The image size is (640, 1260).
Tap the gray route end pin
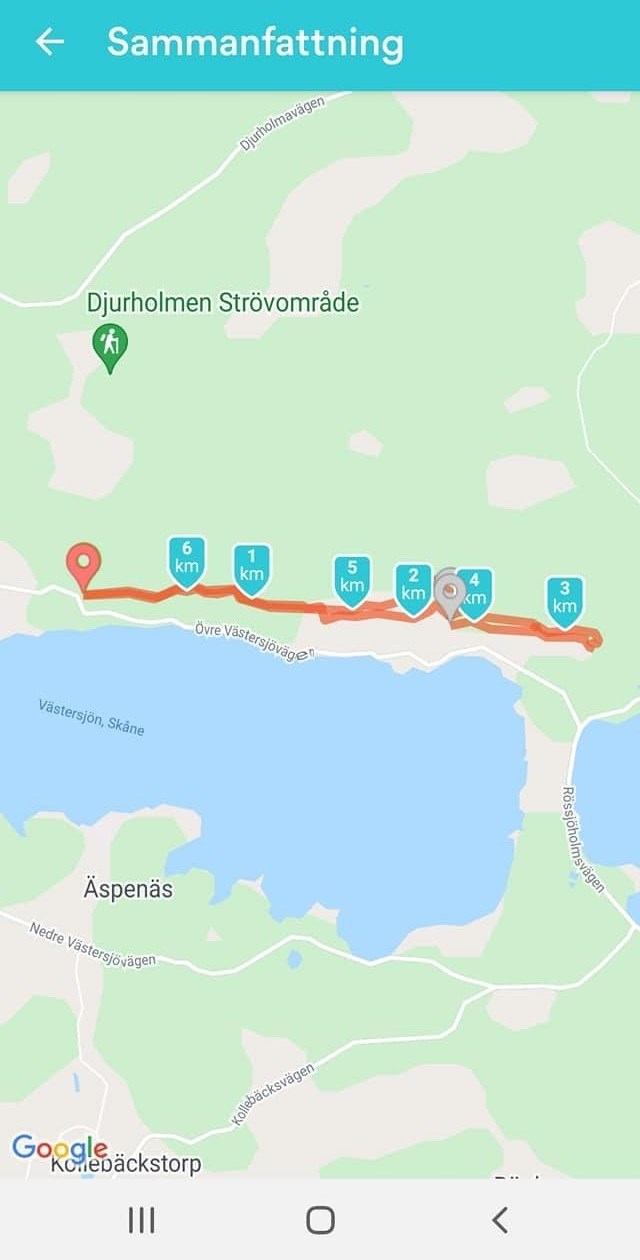[x=450, y=594]
